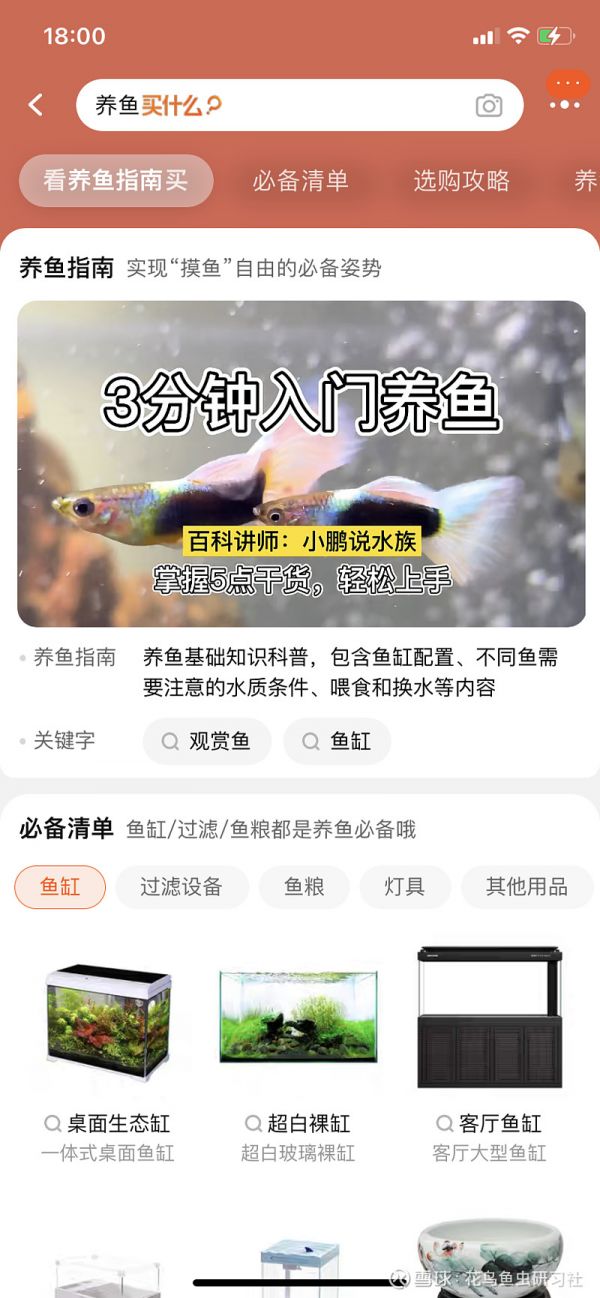Viewport: 600px width, 1298px height.
Task: Search the keyword 观赏鱼
Action: tap(207, 741)
